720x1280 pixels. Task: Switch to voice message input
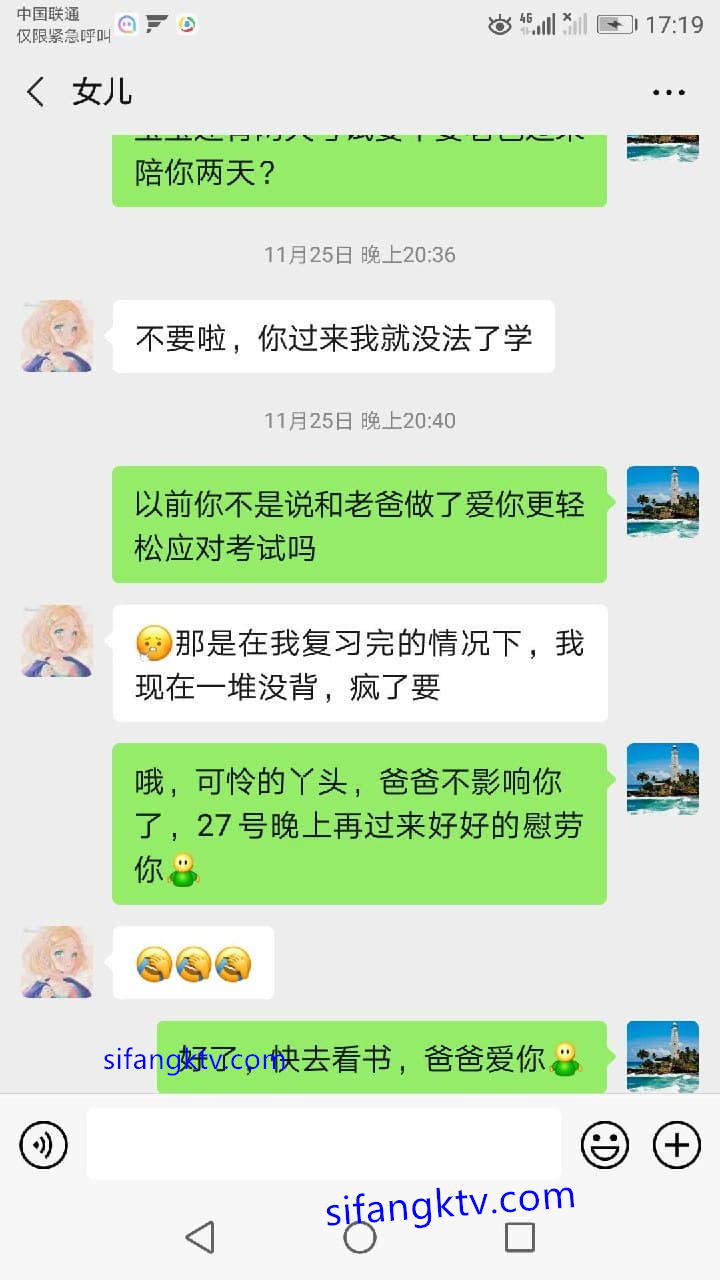44,1144
